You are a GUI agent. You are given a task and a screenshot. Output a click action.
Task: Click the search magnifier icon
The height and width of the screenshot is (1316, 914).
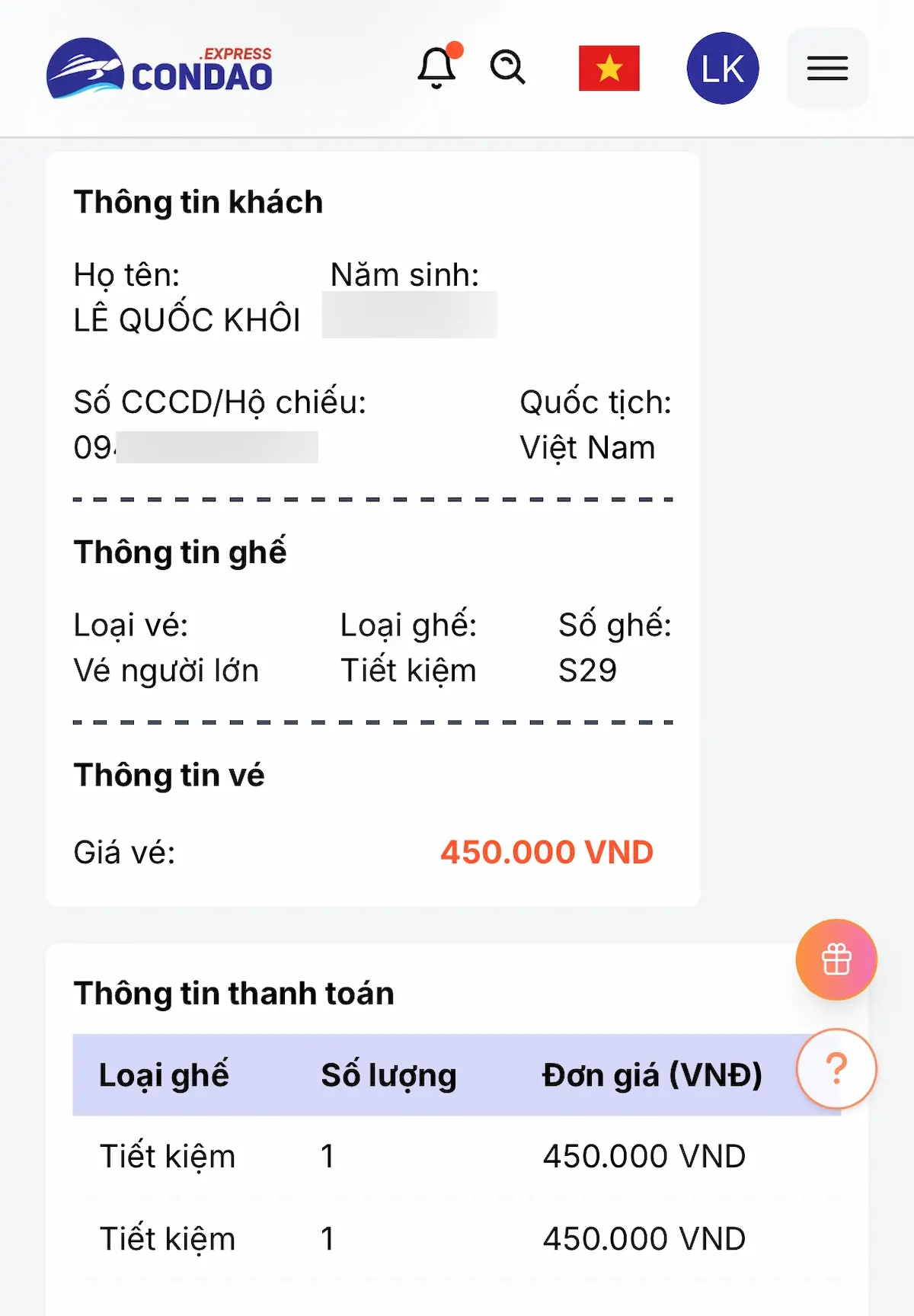coord(508,67)
